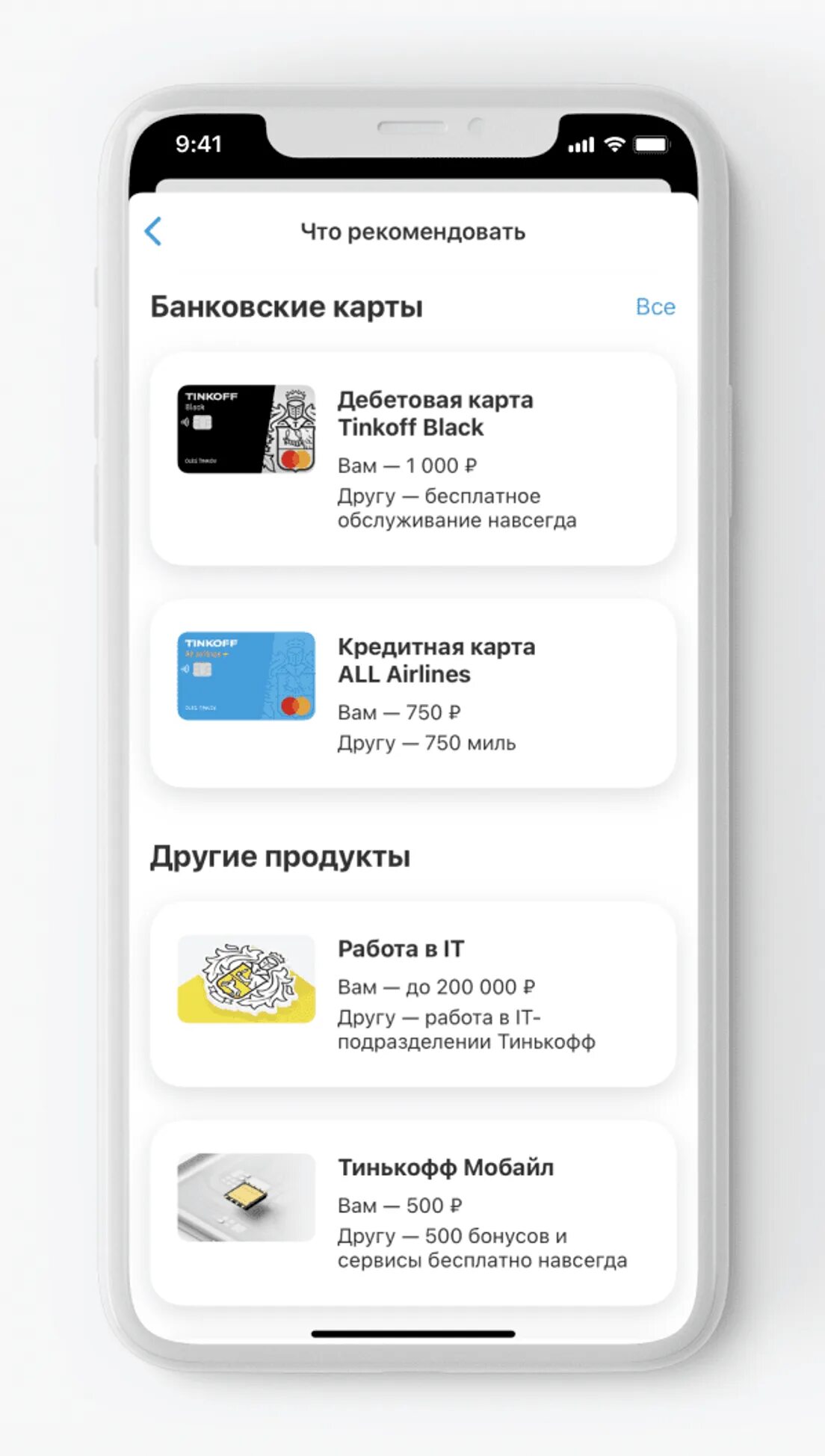Show all bank cards via Все
This screenshot has width=825, height=1456.
pyautogui.click(x=655, y=307)
